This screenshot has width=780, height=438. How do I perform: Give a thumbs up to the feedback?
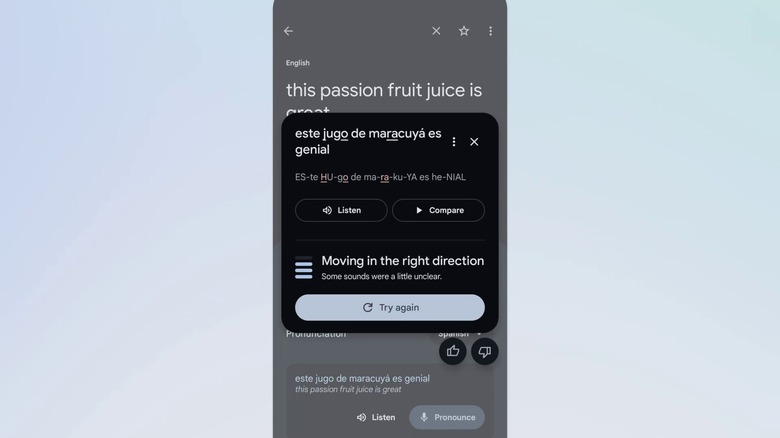tap(453, 351)
